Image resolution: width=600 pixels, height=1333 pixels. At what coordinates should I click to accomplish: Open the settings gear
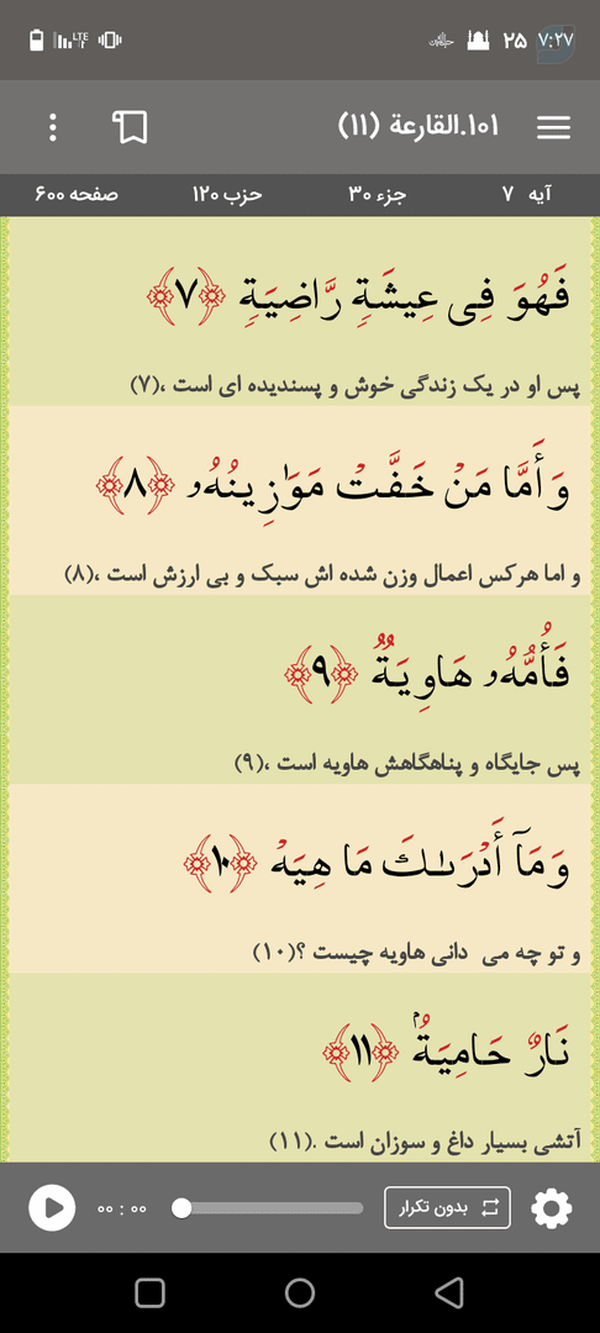click(x=551, y=1208)
